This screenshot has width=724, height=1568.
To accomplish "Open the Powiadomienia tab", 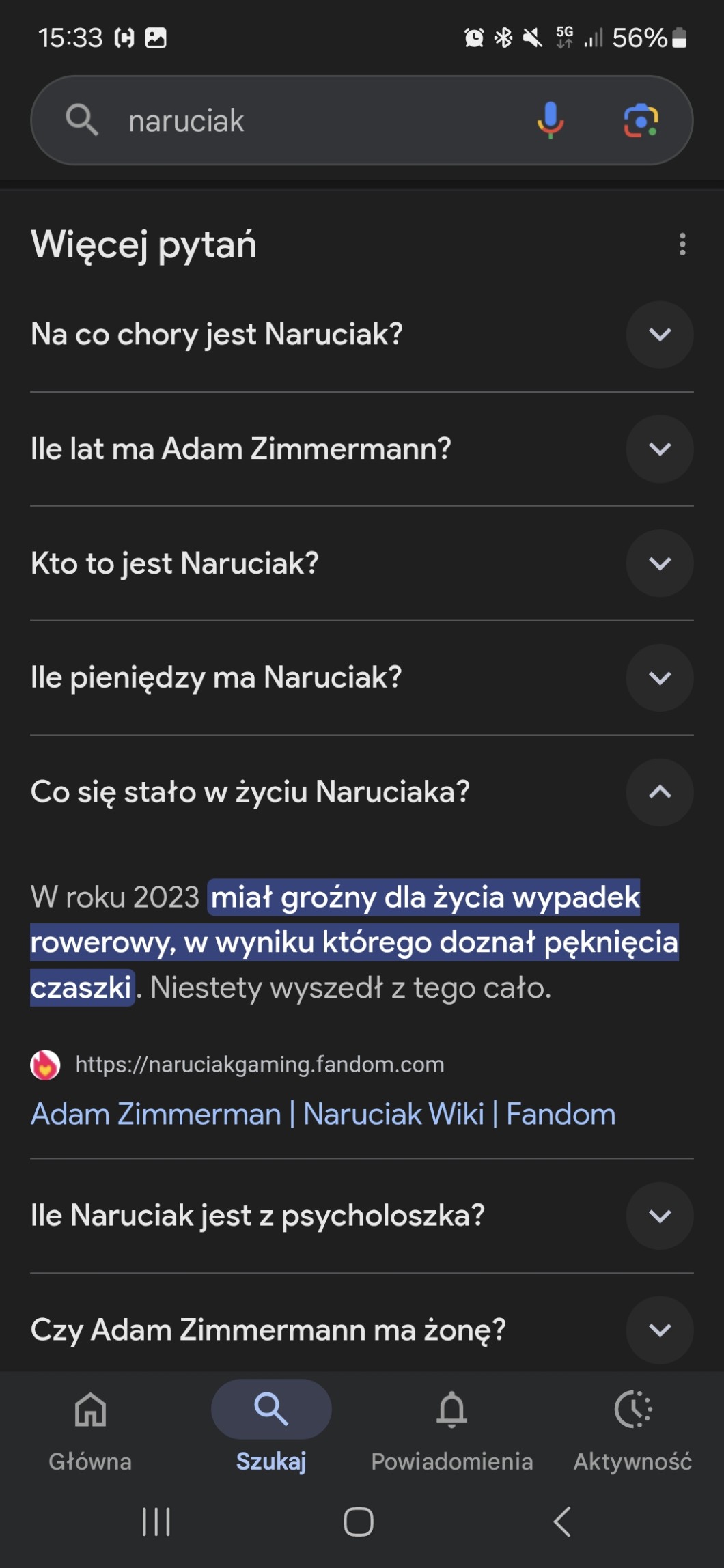I will pyautogui.click(x=451, y=1423).
